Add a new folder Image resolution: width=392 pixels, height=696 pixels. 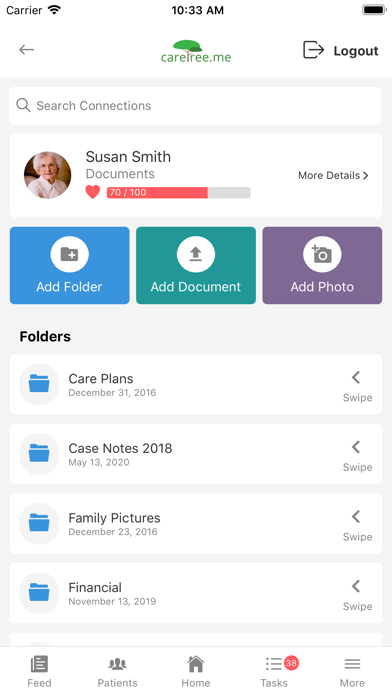(70, 265)
